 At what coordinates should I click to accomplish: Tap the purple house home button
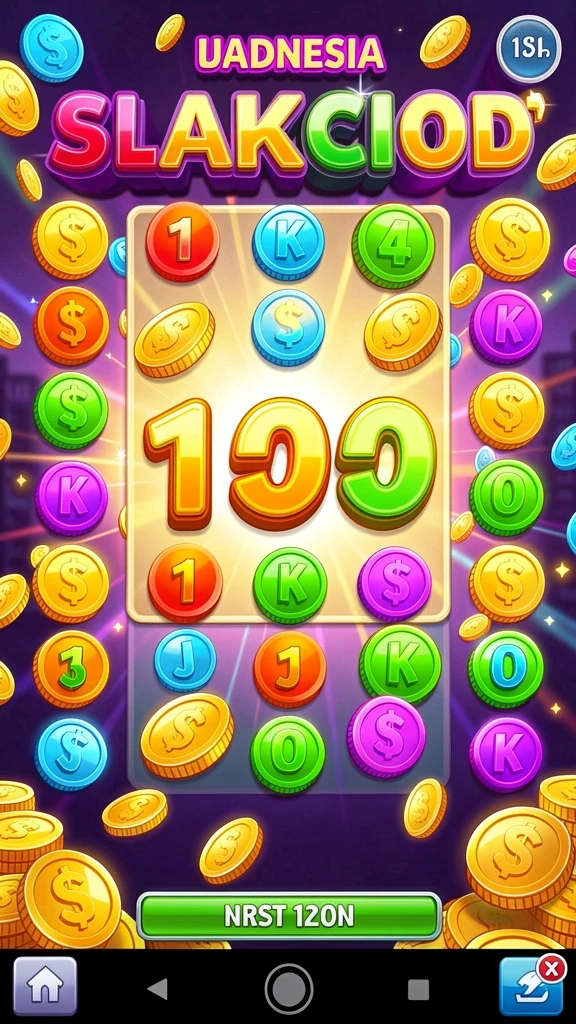point(45,986)
